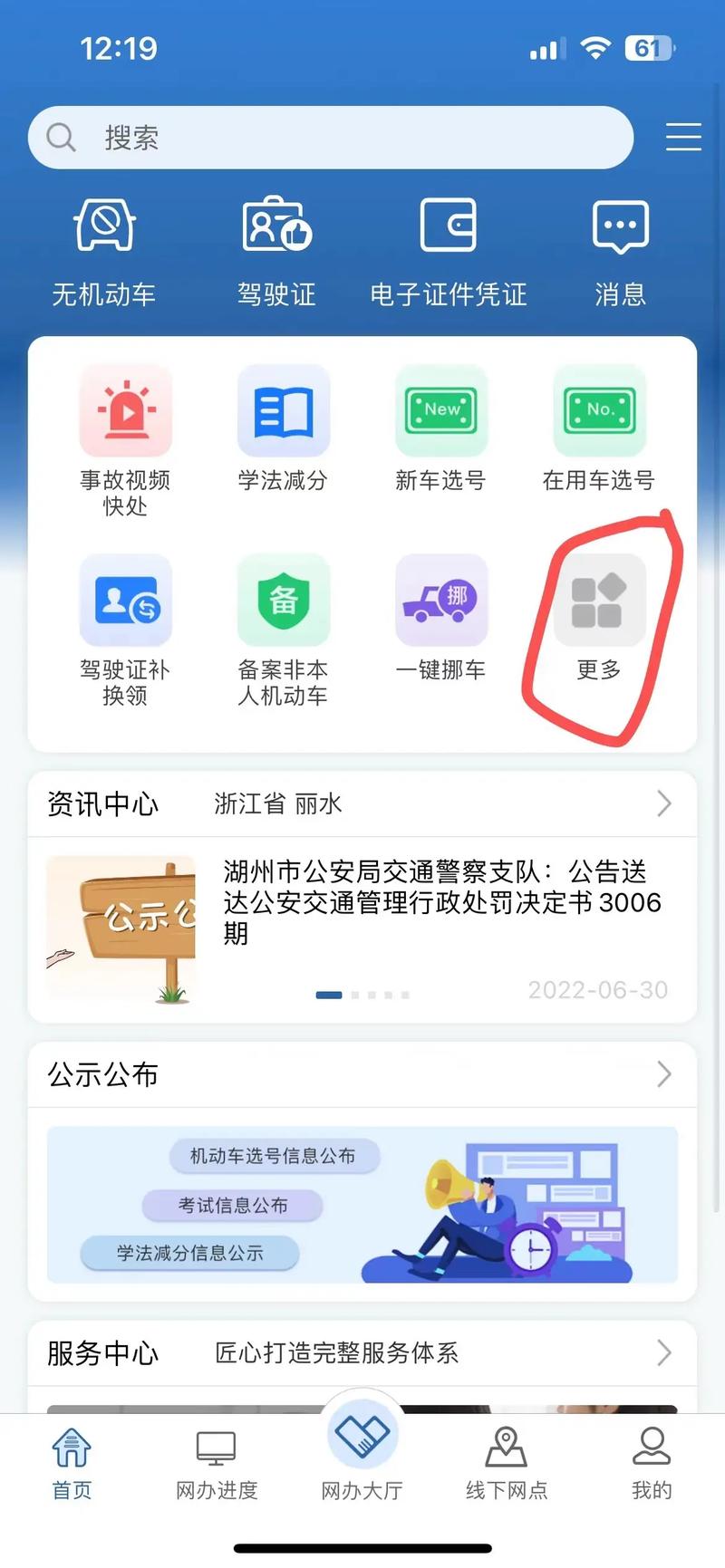Expand the 服务中心 service center chevron
This screenshot has height=1568, width=725.
(x=662, y=1353)
